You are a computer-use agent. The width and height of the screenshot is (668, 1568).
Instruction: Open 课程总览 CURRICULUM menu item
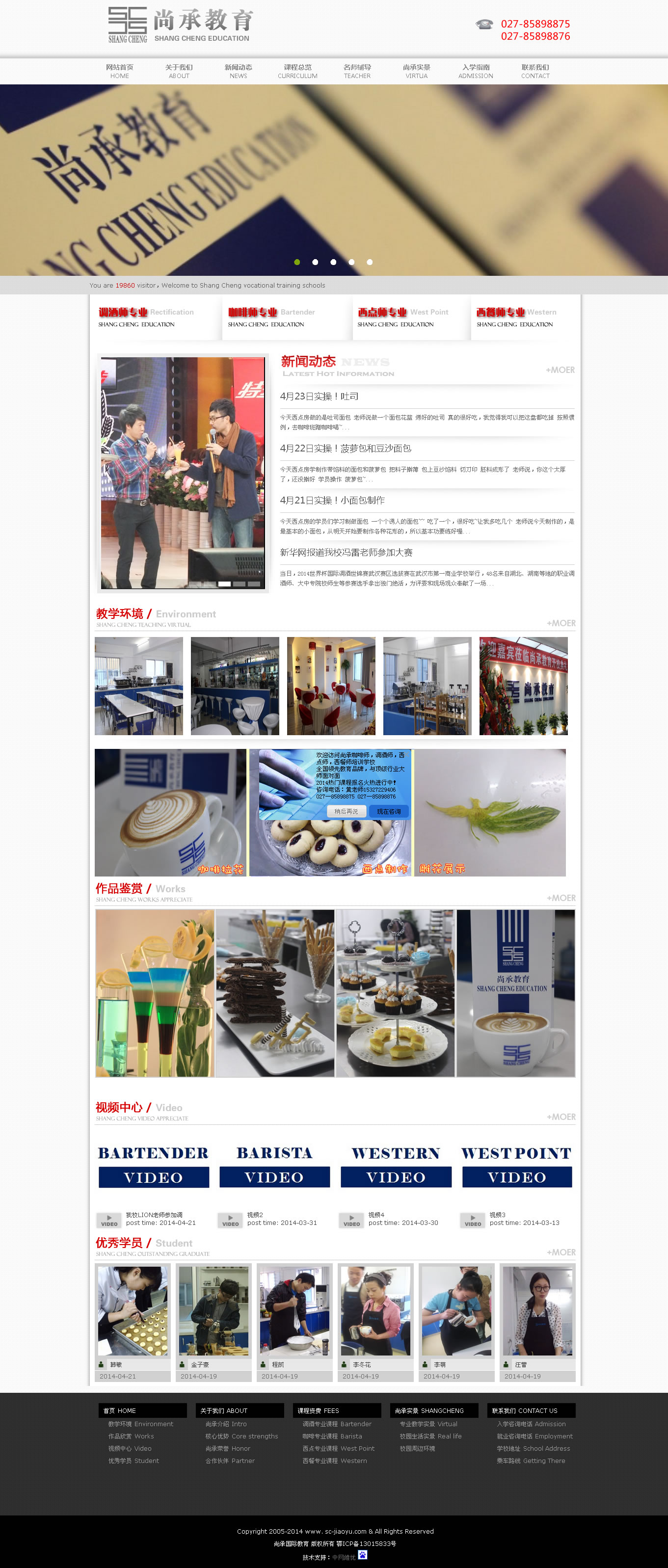coord(297,71)
